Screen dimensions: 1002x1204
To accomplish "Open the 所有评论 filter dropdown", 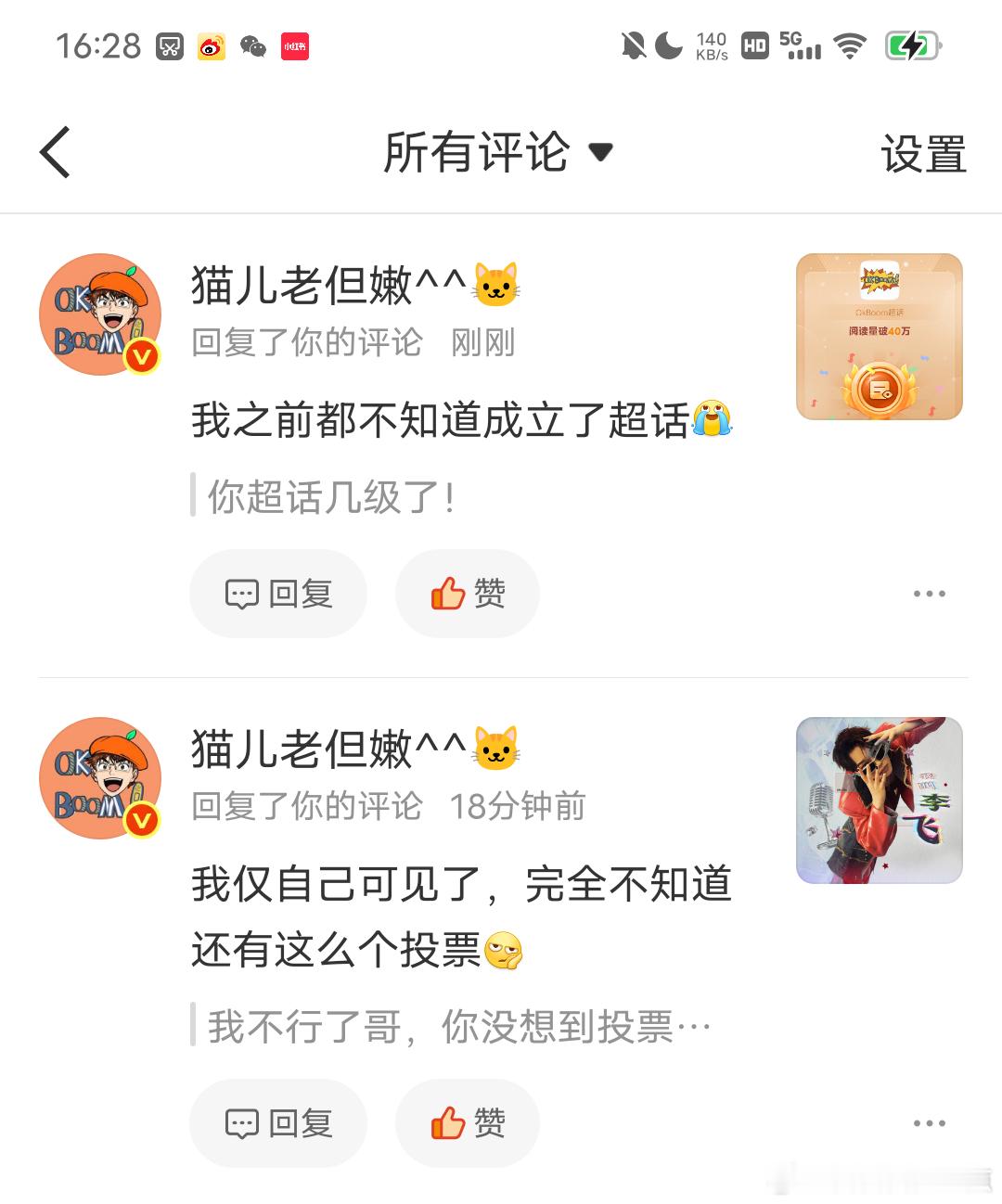I will click(496, 153).
